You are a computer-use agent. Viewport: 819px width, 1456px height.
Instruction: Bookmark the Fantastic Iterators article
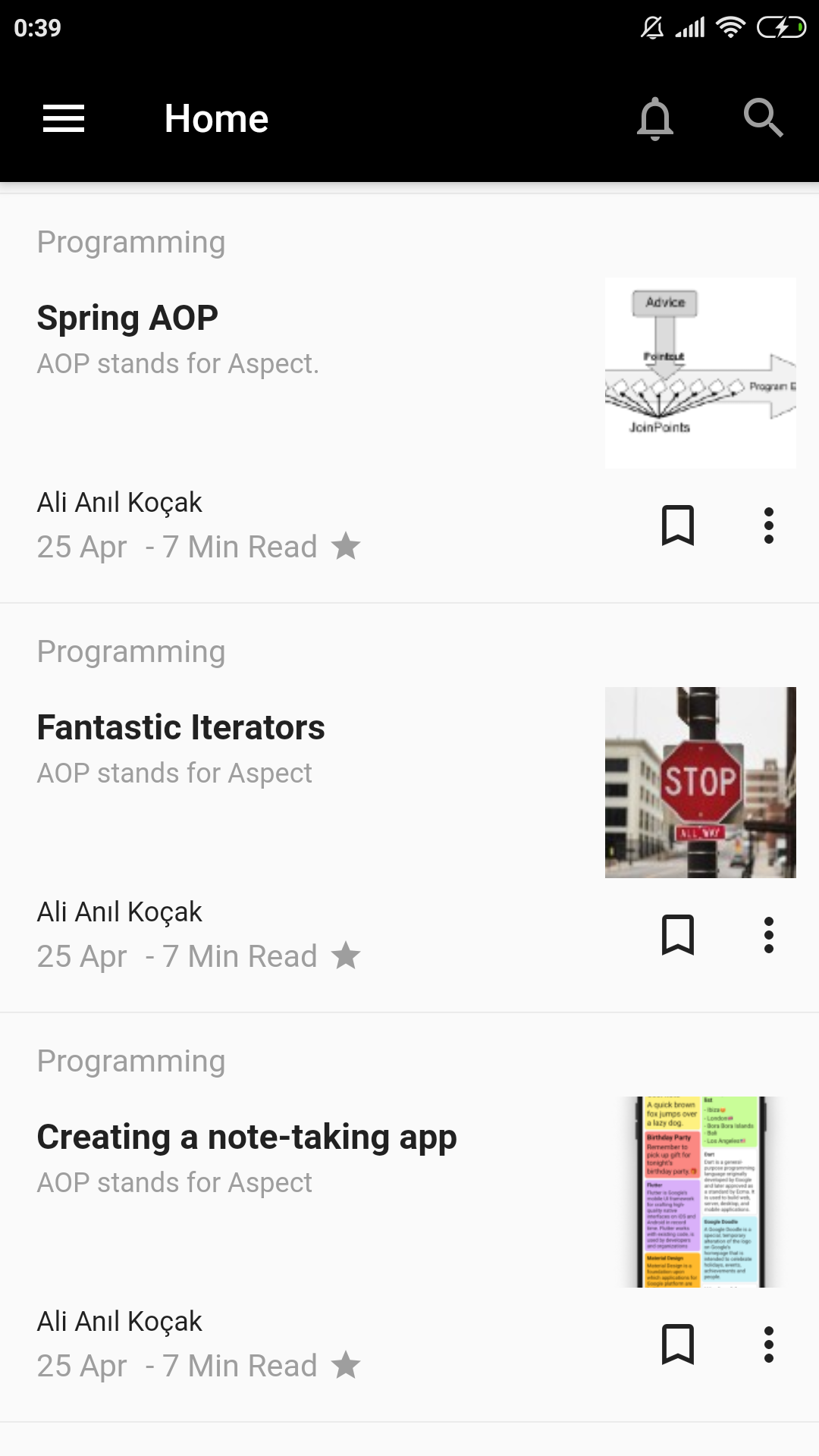click(x=678, y=935)
